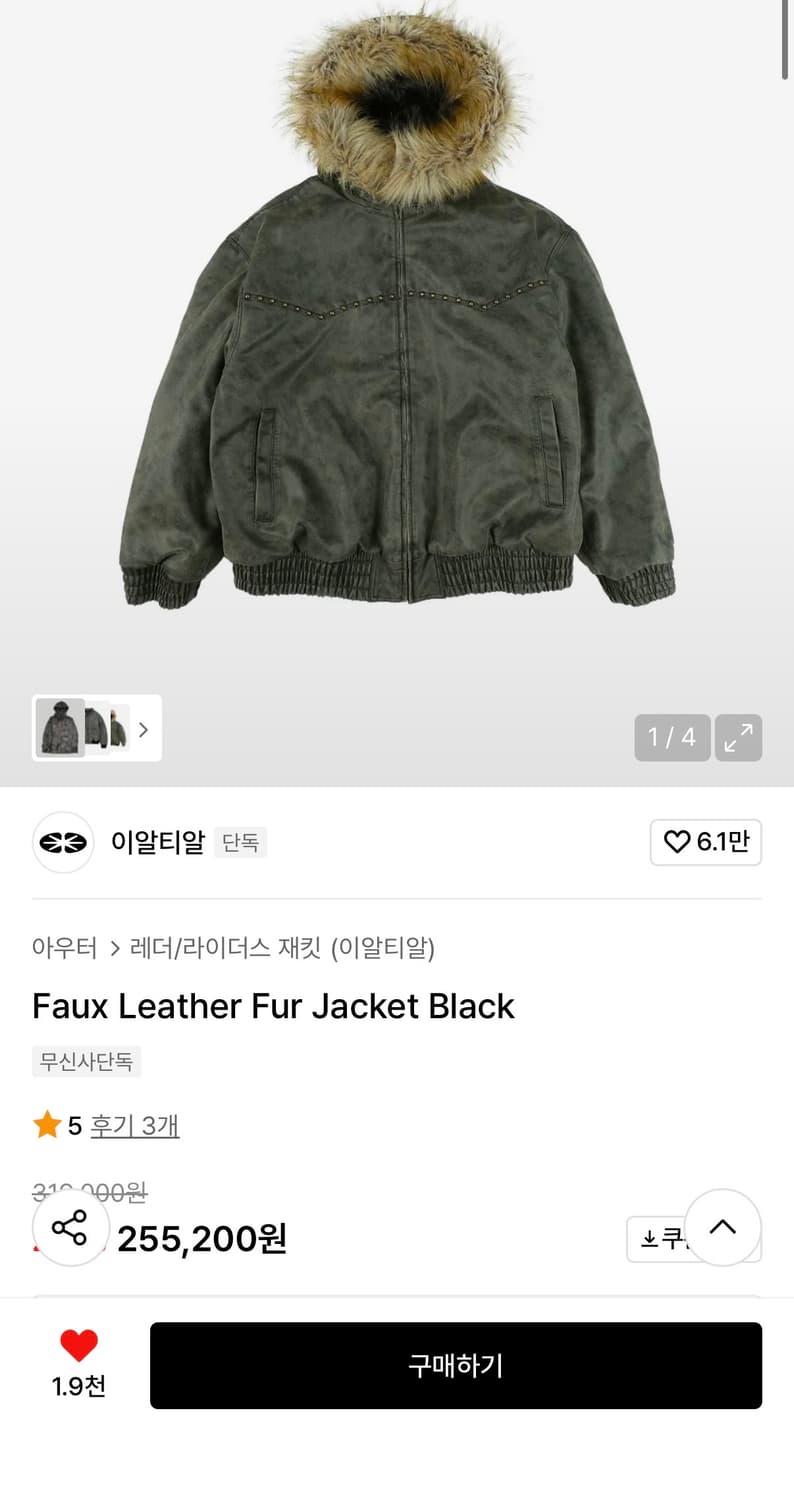Tap the scrollbar at the top right

[x=786, y=40]
